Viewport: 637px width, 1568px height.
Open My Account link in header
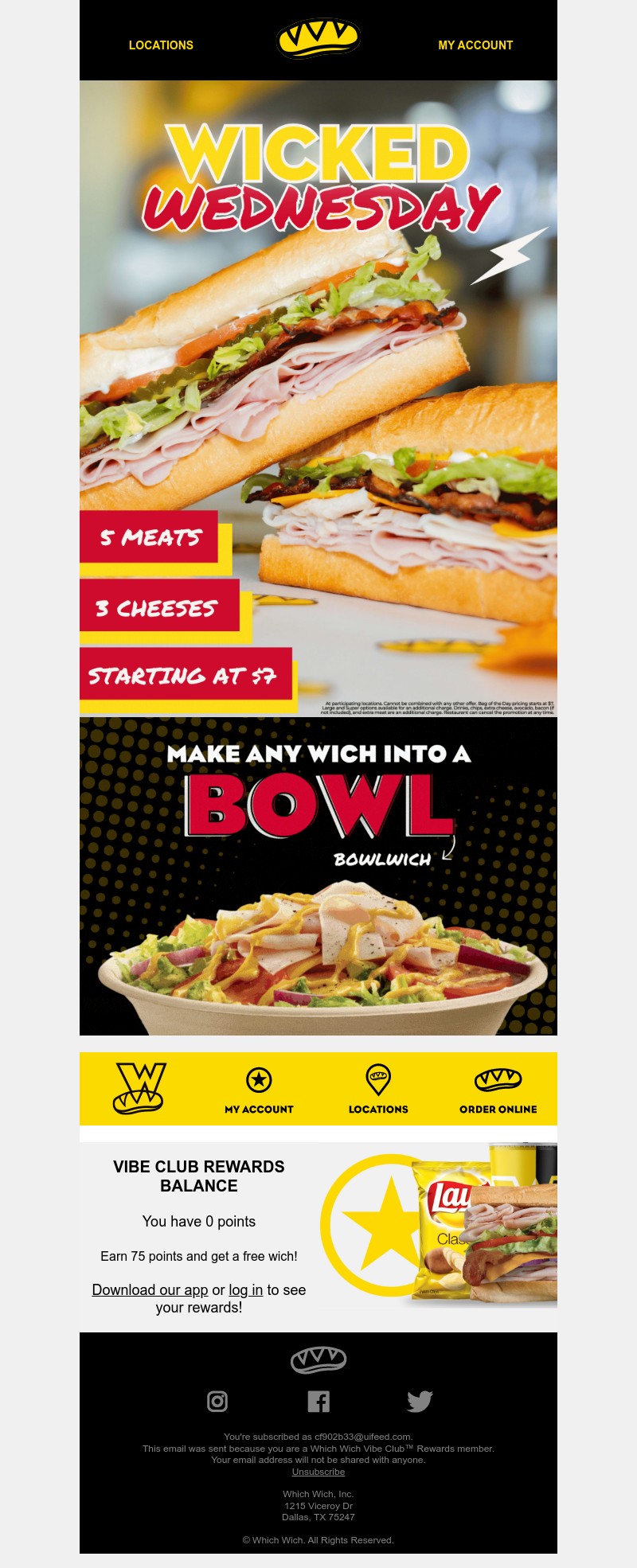(x=475, y=45)
